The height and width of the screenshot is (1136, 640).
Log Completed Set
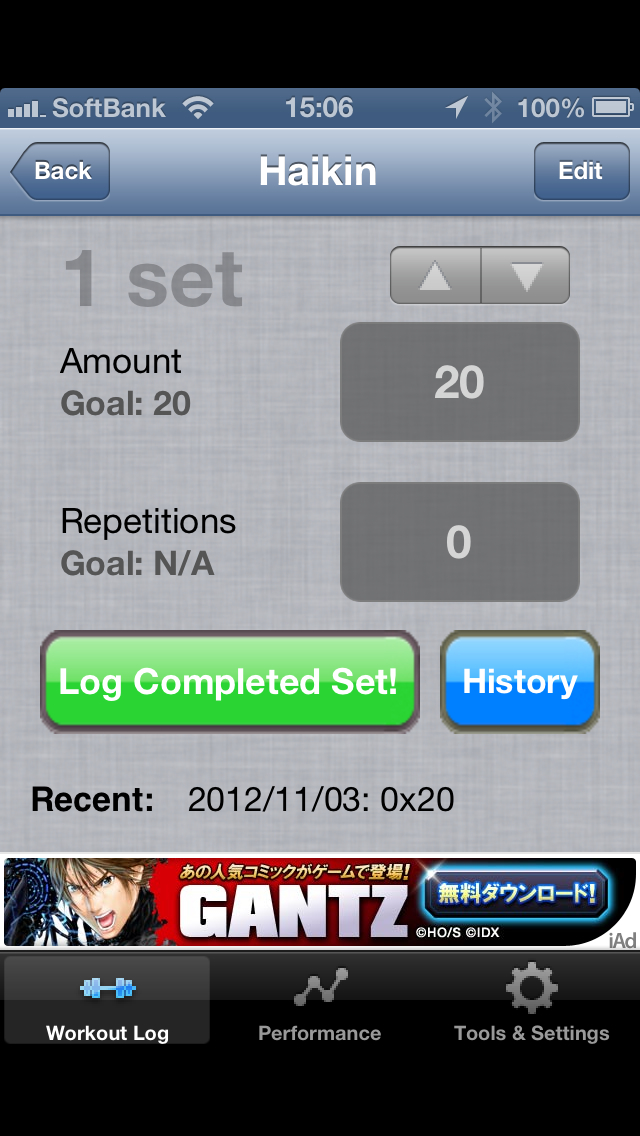click(229, 682)
